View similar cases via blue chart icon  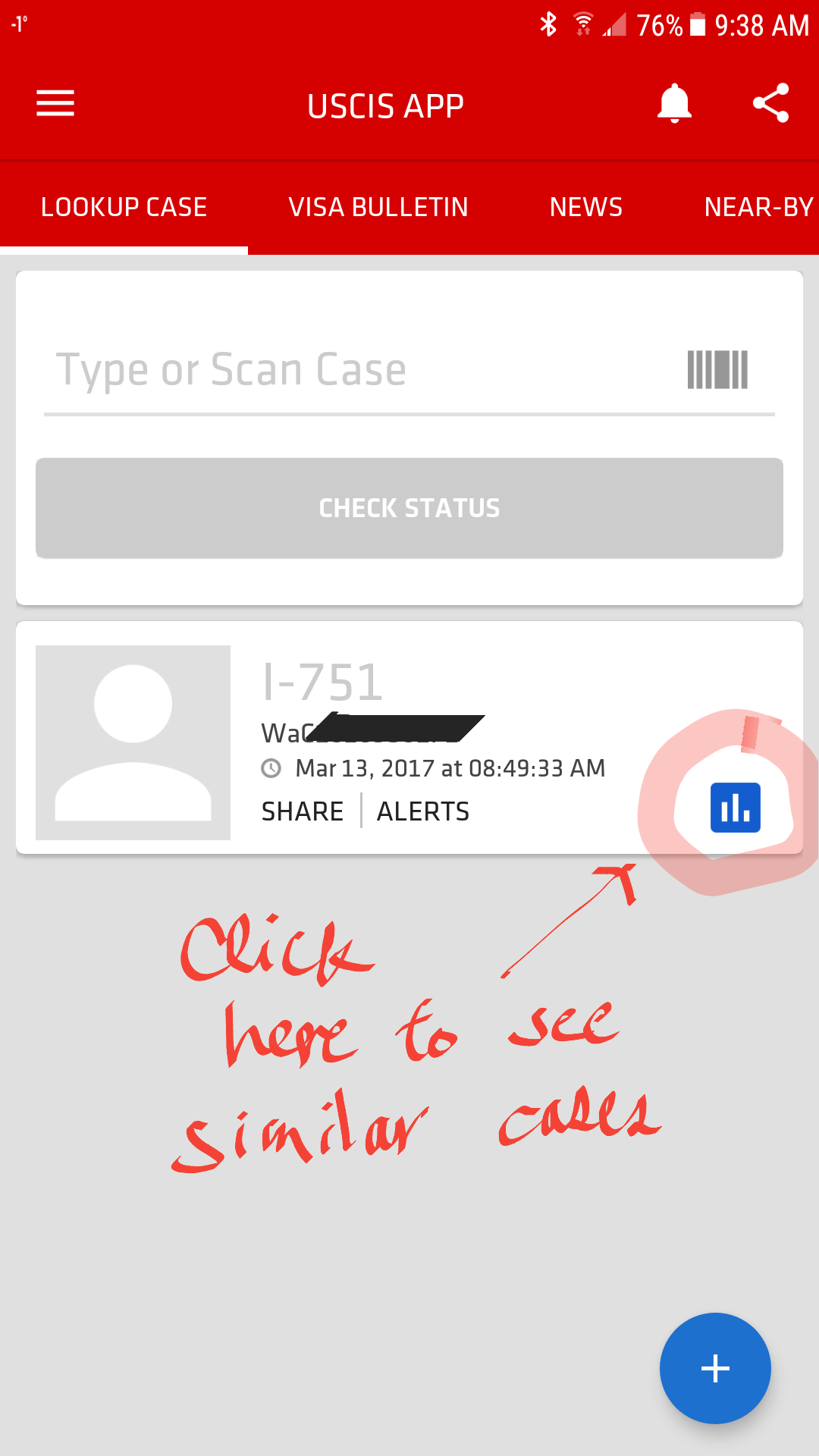pos(736,808)
